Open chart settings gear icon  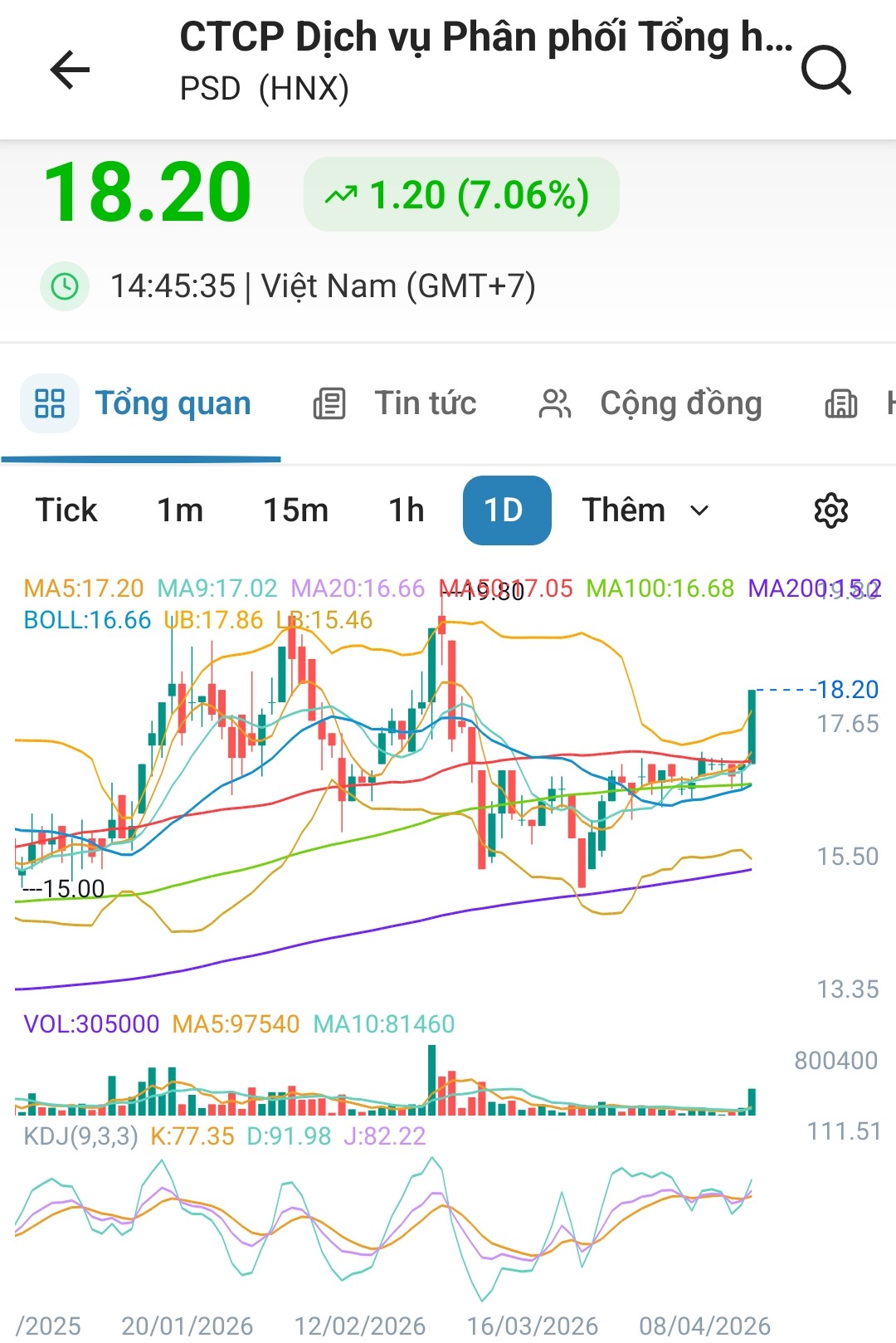click(830, 510)
